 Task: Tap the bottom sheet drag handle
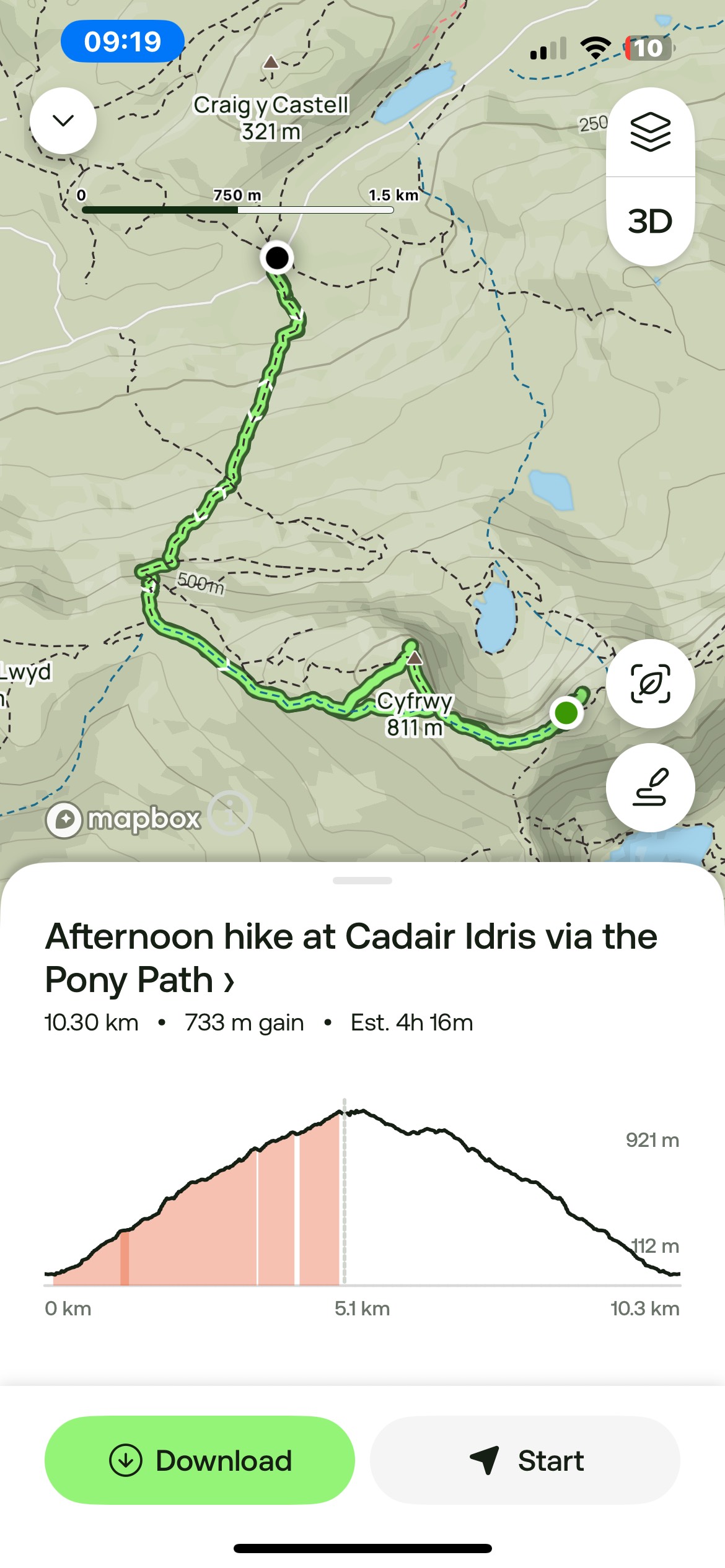[x=362, y=881]
